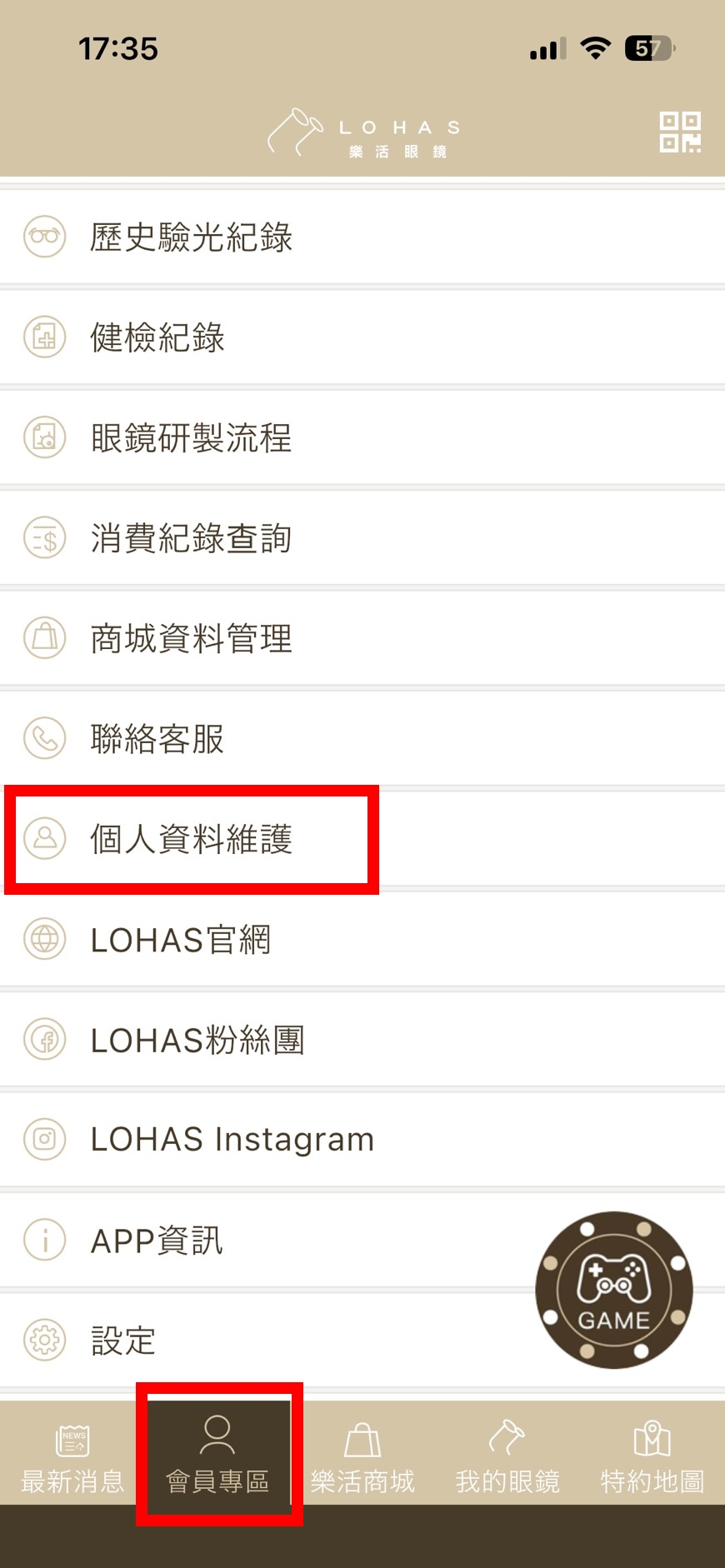Open 設定

pyautogui.click(x=123, y=1341)
